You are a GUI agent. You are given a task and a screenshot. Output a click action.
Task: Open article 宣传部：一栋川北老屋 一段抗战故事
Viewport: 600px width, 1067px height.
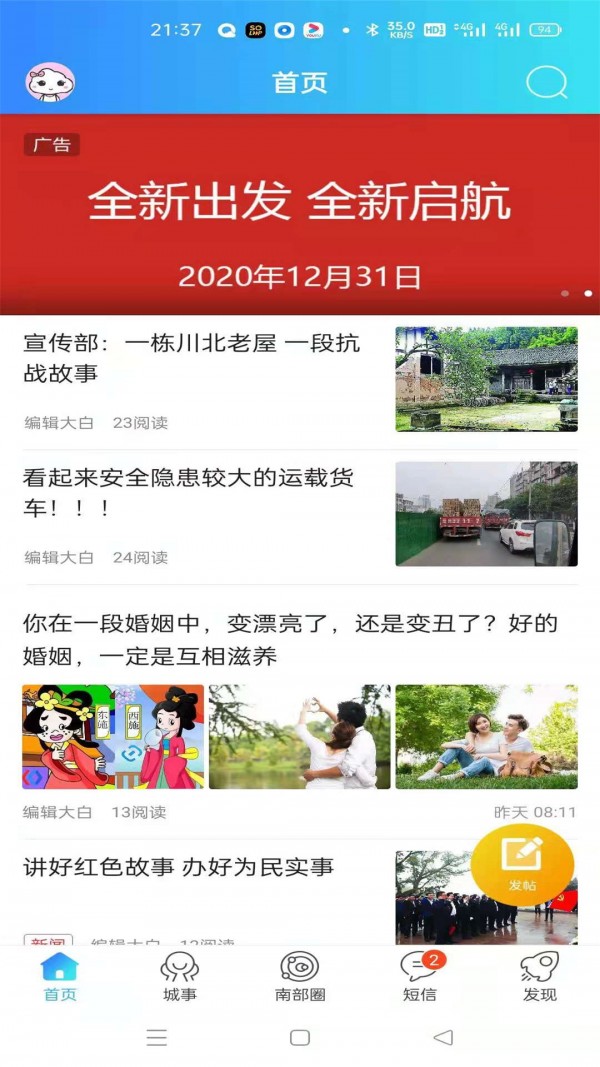point(192,358)
